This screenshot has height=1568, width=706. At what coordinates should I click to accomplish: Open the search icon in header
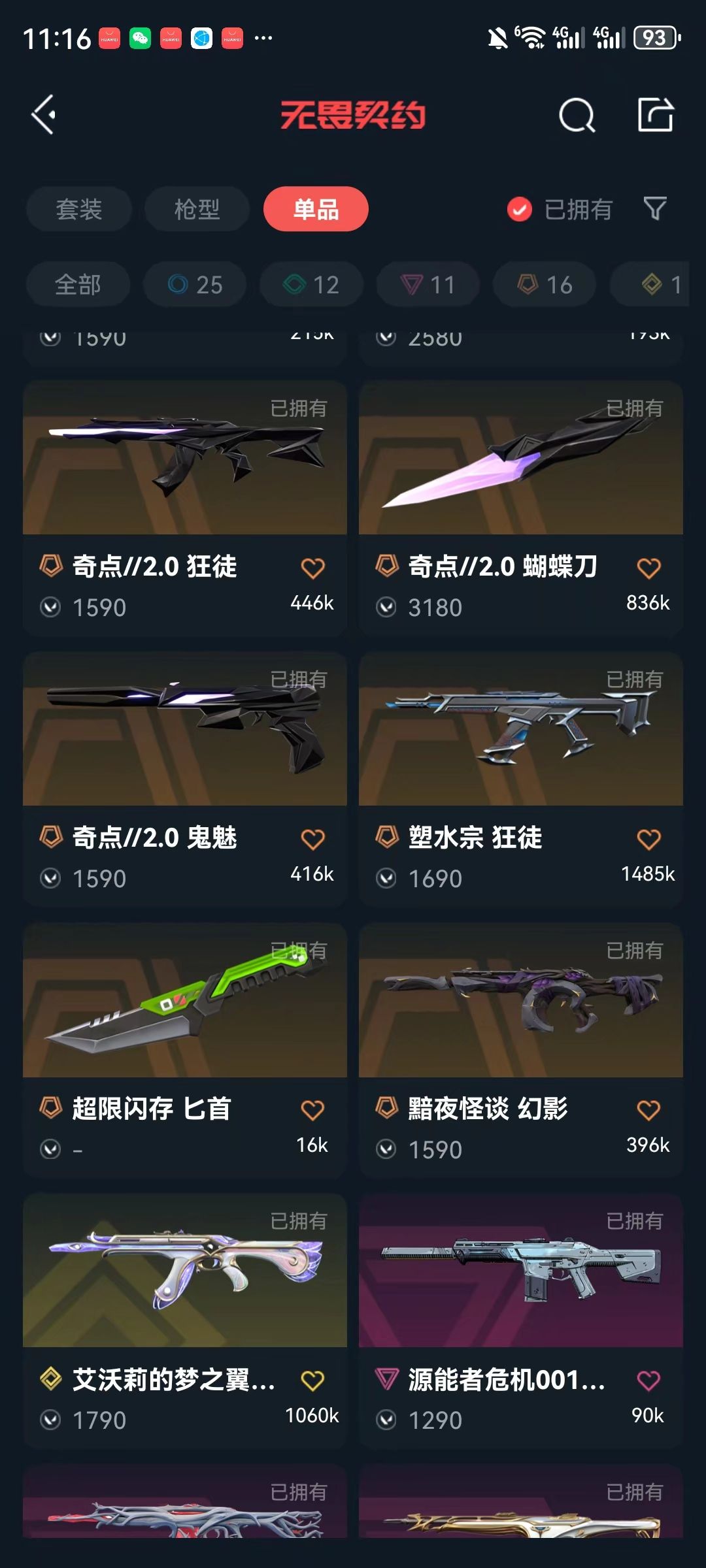tap(577, 116)
